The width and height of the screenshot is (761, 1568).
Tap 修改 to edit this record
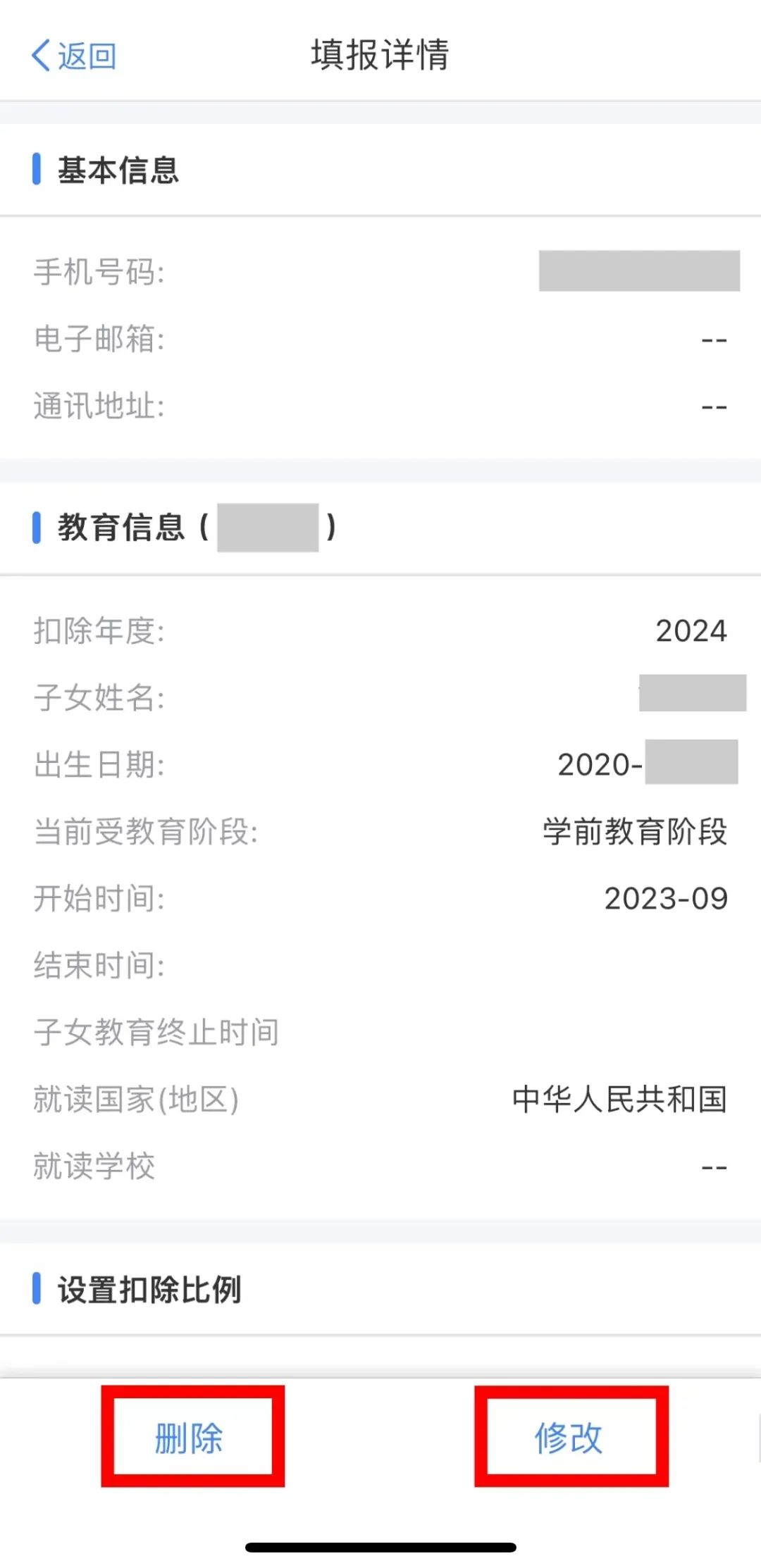click(x=569, y=1438)
